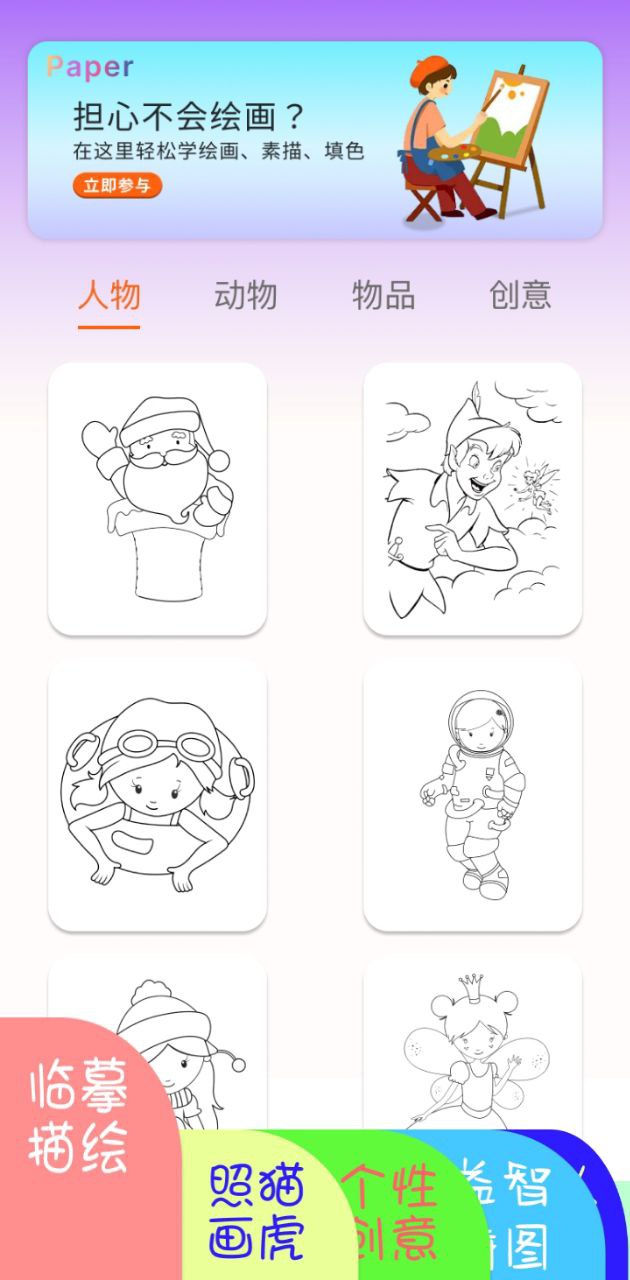Open the 临摹描绘 section

(x=80, y=1120)
